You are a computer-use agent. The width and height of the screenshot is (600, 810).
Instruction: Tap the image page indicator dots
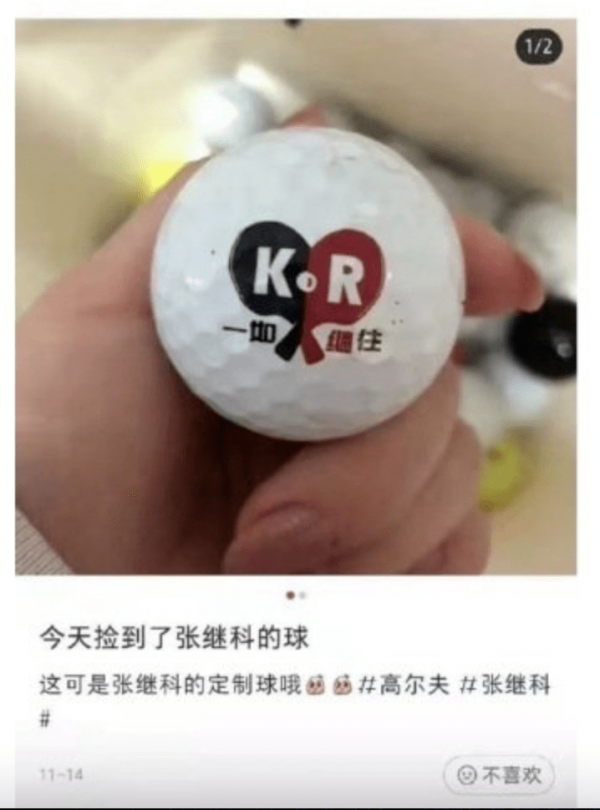tap(296, 595)
